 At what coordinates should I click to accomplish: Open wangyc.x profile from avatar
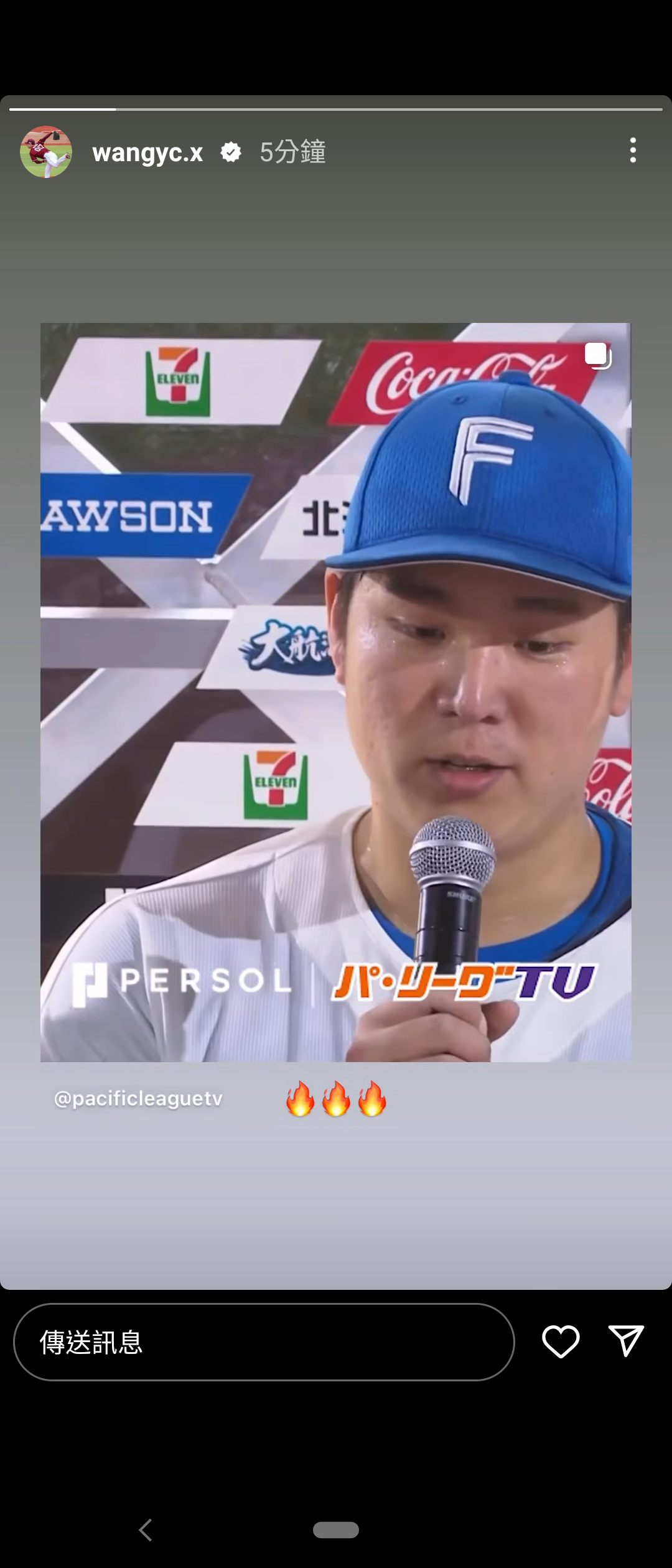(x=46, y=152)
